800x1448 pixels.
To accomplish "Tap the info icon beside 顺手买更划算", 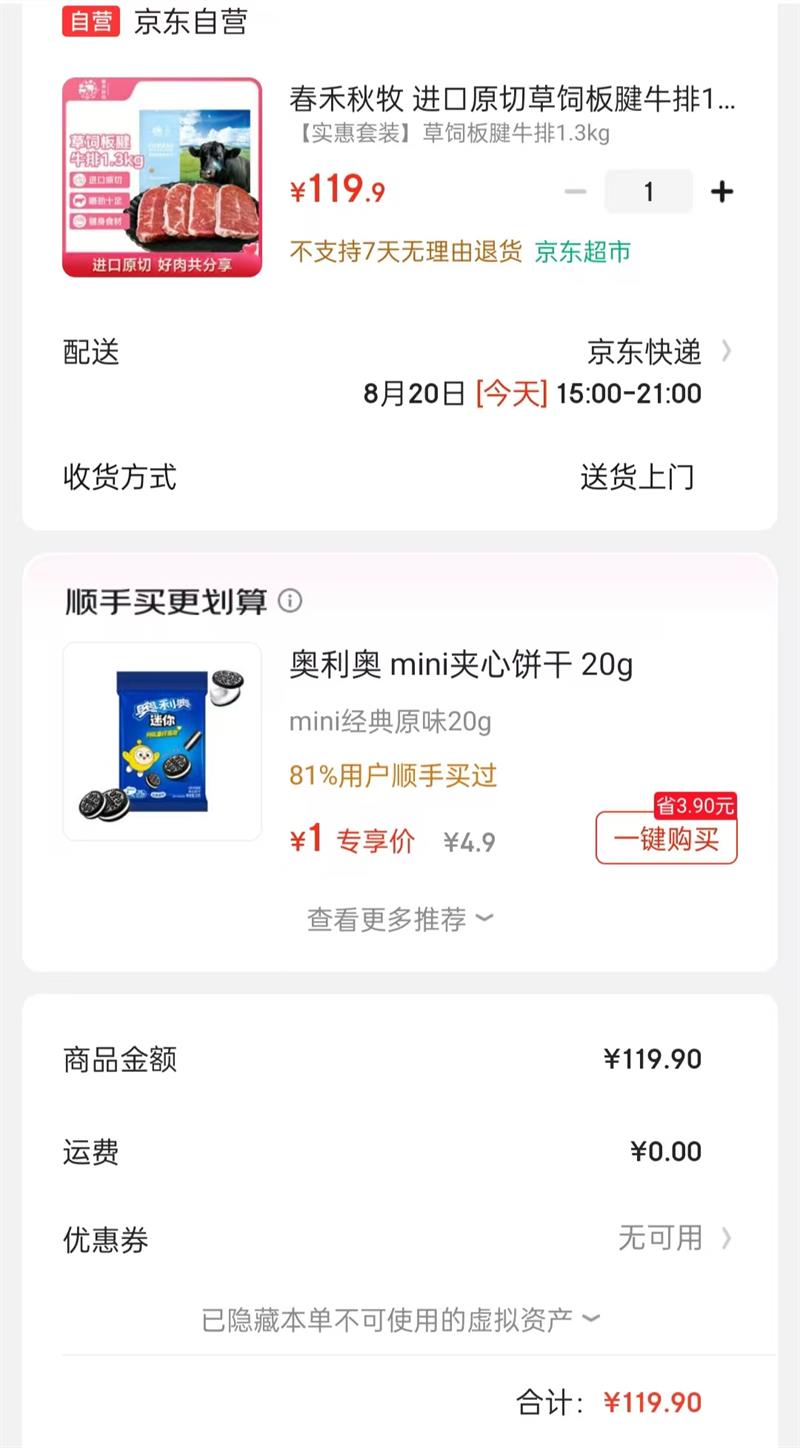I will (x=290, y=601).
